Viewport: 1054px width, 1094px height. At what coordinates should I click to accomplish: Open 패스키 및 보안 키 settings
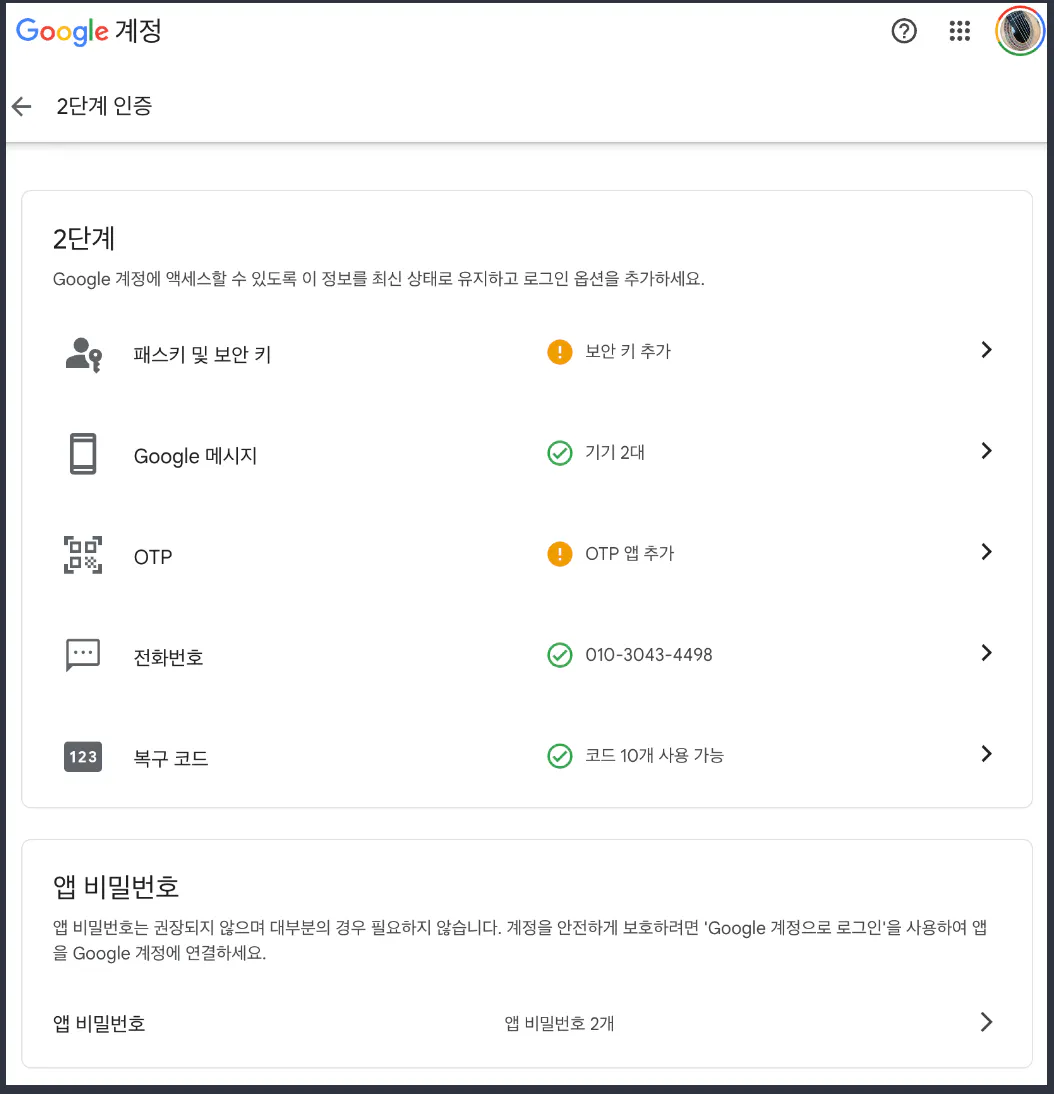pyautogui.click(x=526, y=353)
